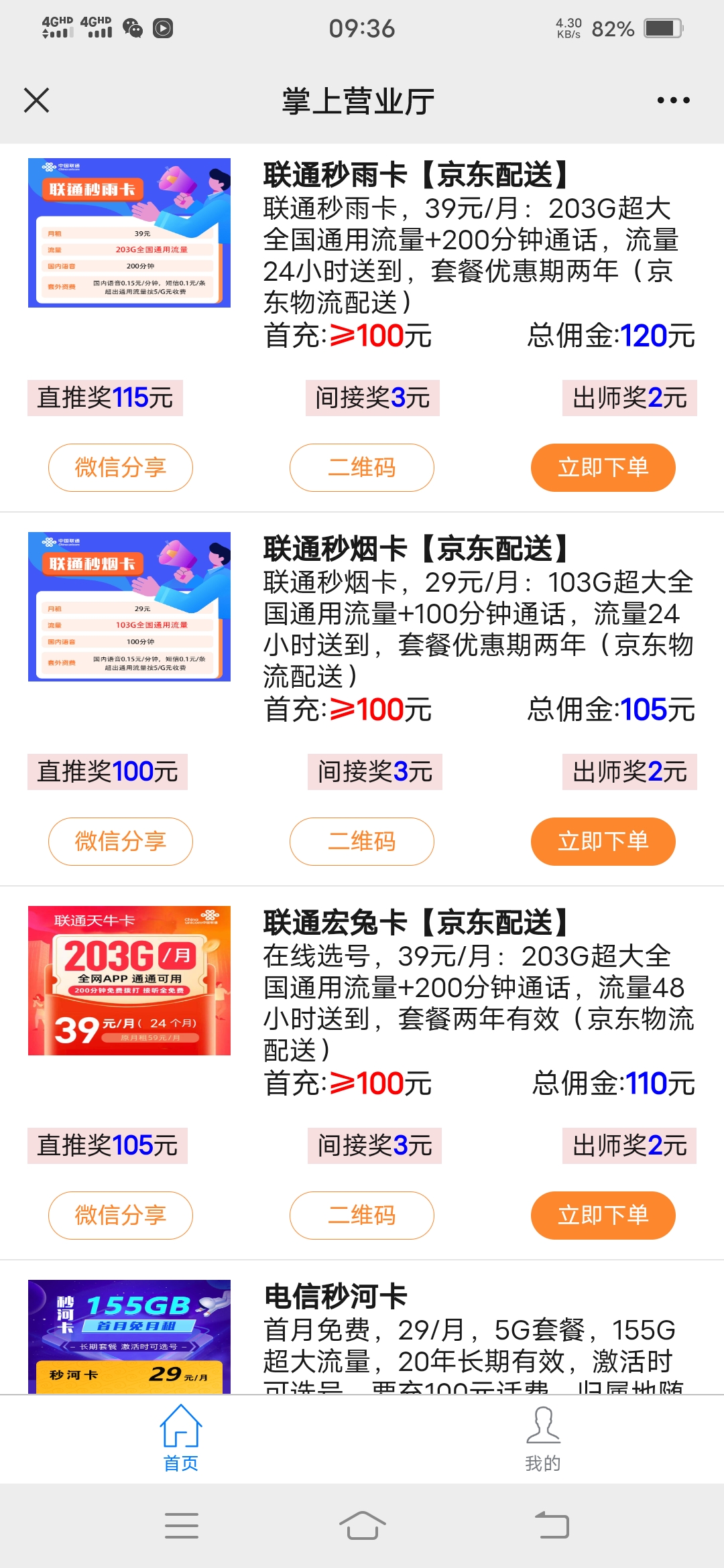
Task: Go to the system home screen
Action: pos(362,1526)
